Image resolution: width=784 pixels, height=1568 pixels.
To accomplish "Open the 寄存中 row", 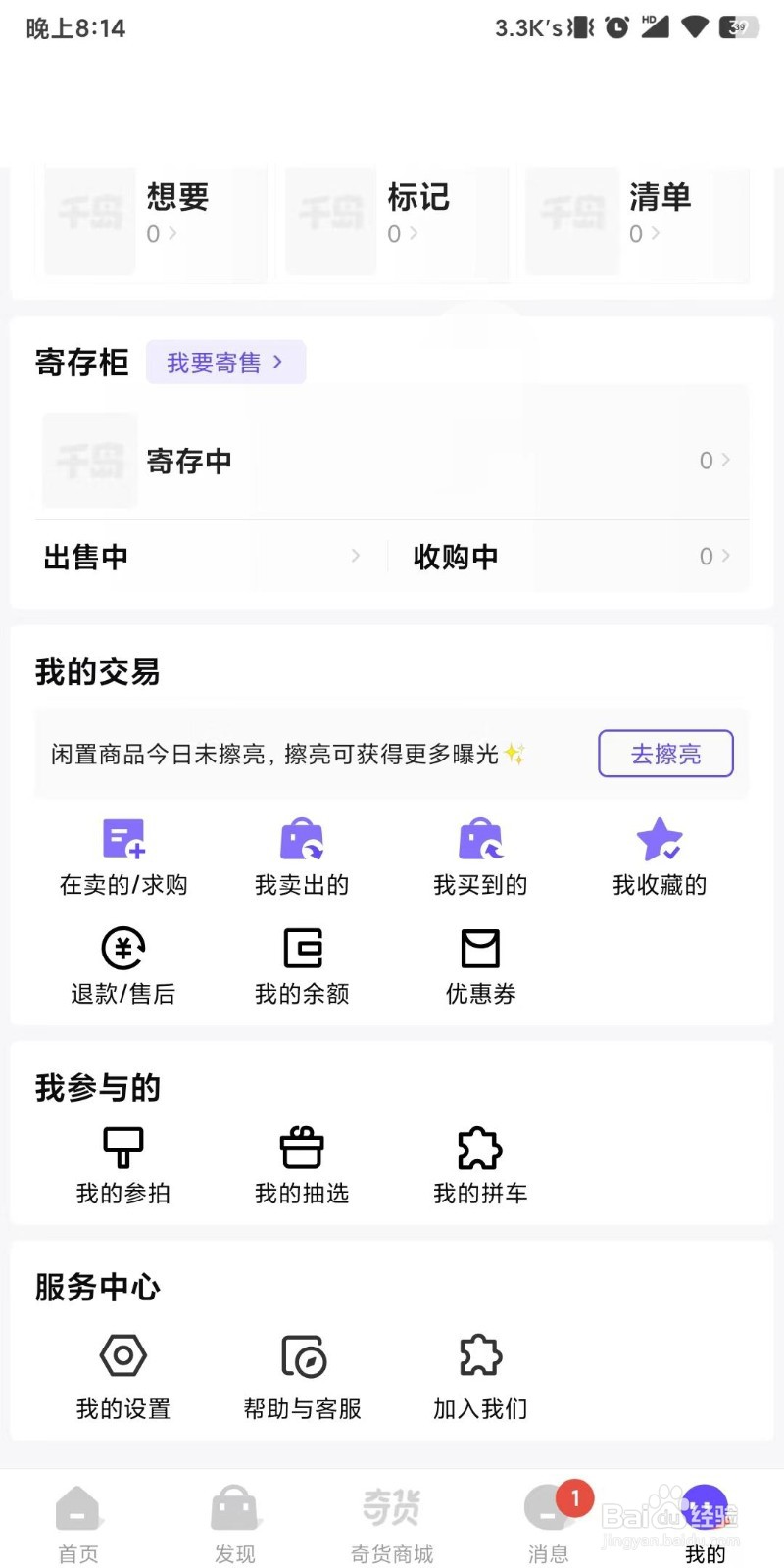I will coord(392,460).
